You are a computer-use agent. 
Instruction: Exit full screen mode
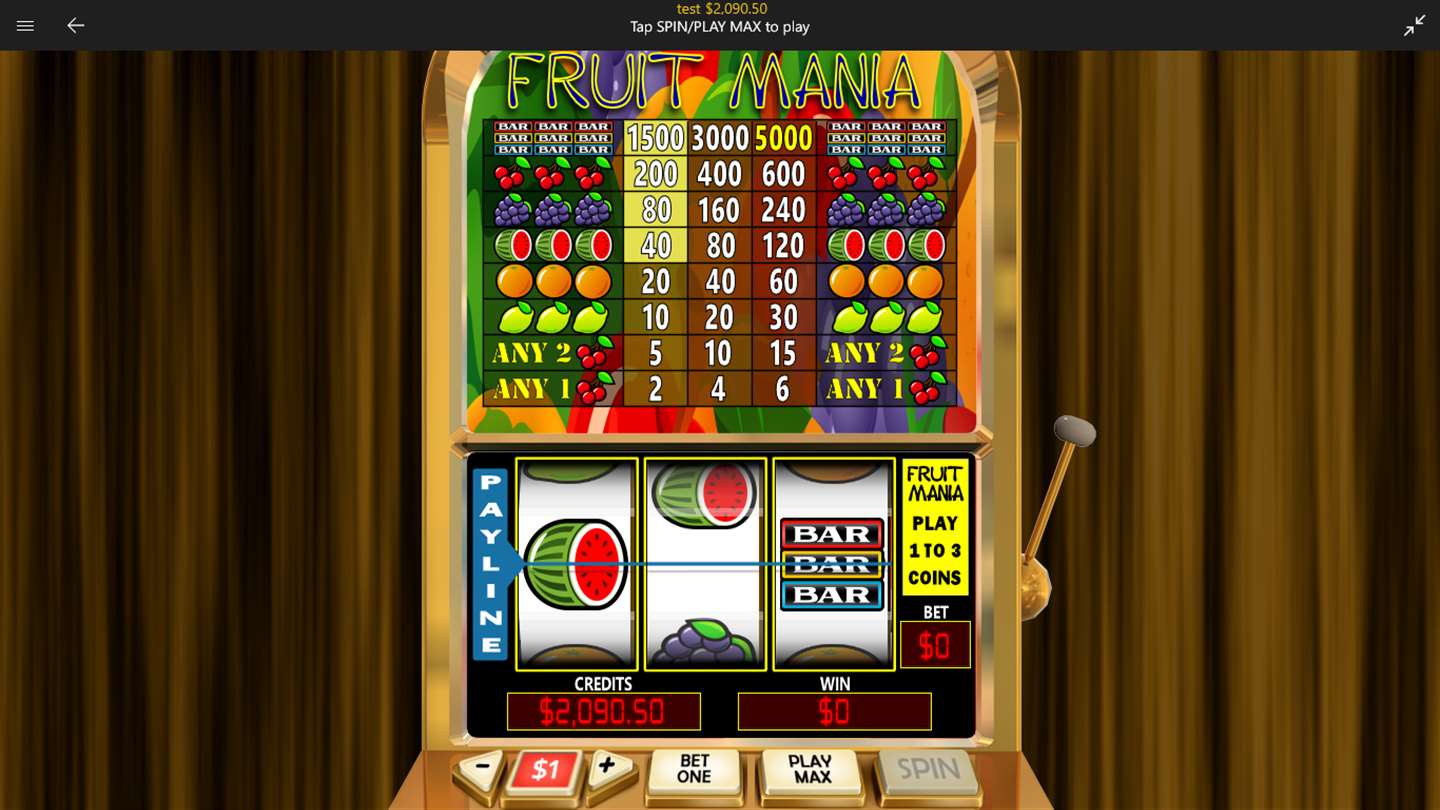point(1414,26)
